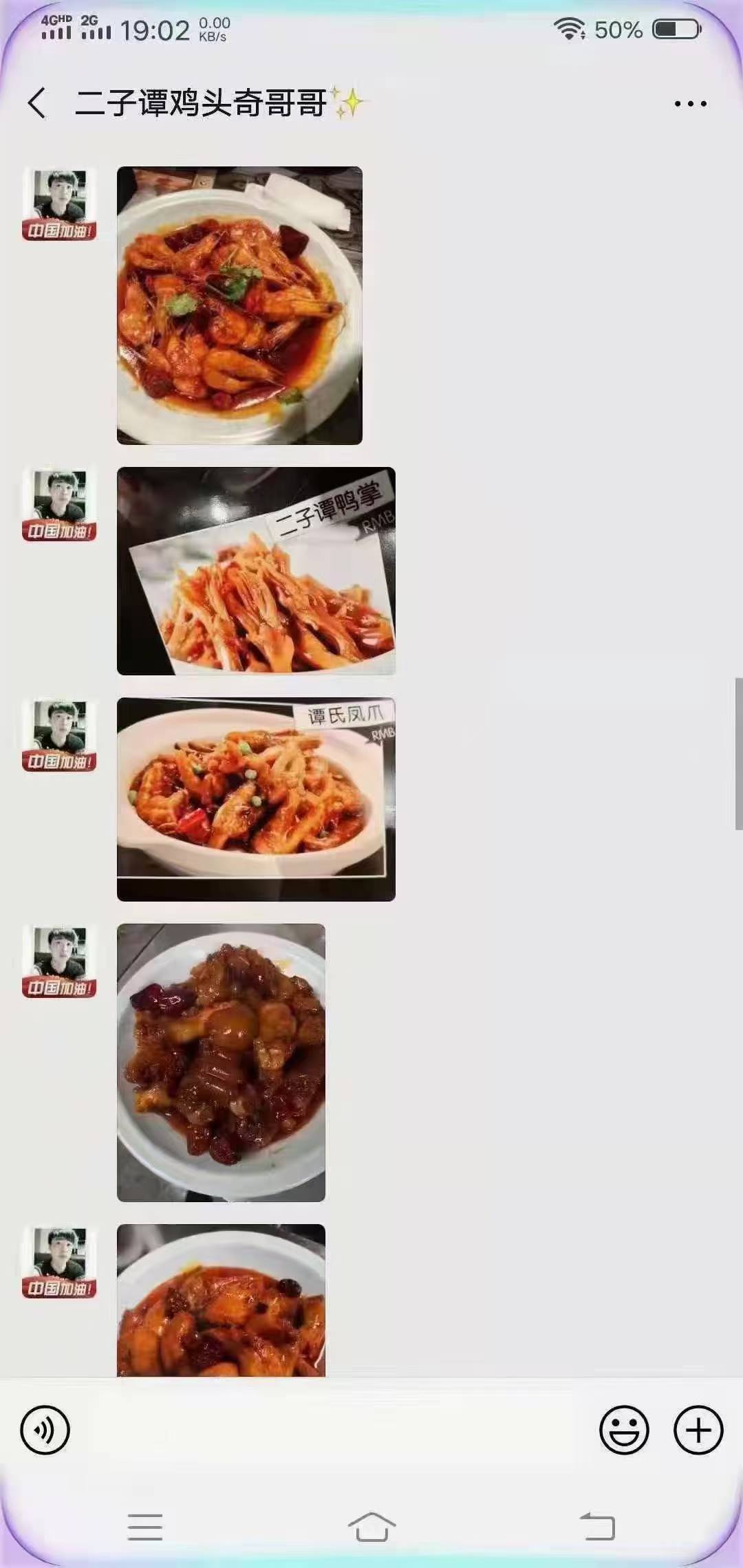743x1568 pixels.
Task: Open the partially visible bottom food photo
Action: pos(221,1300)
